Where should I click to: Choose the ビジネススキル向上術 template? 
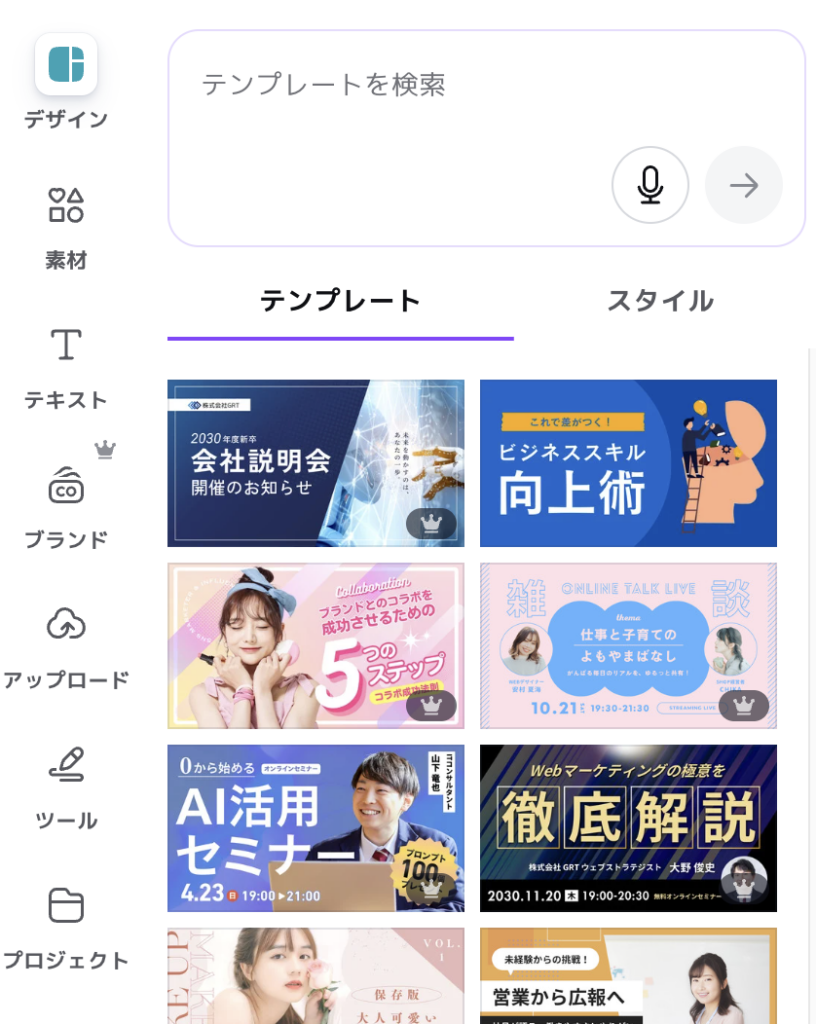(x=628, y=463)
